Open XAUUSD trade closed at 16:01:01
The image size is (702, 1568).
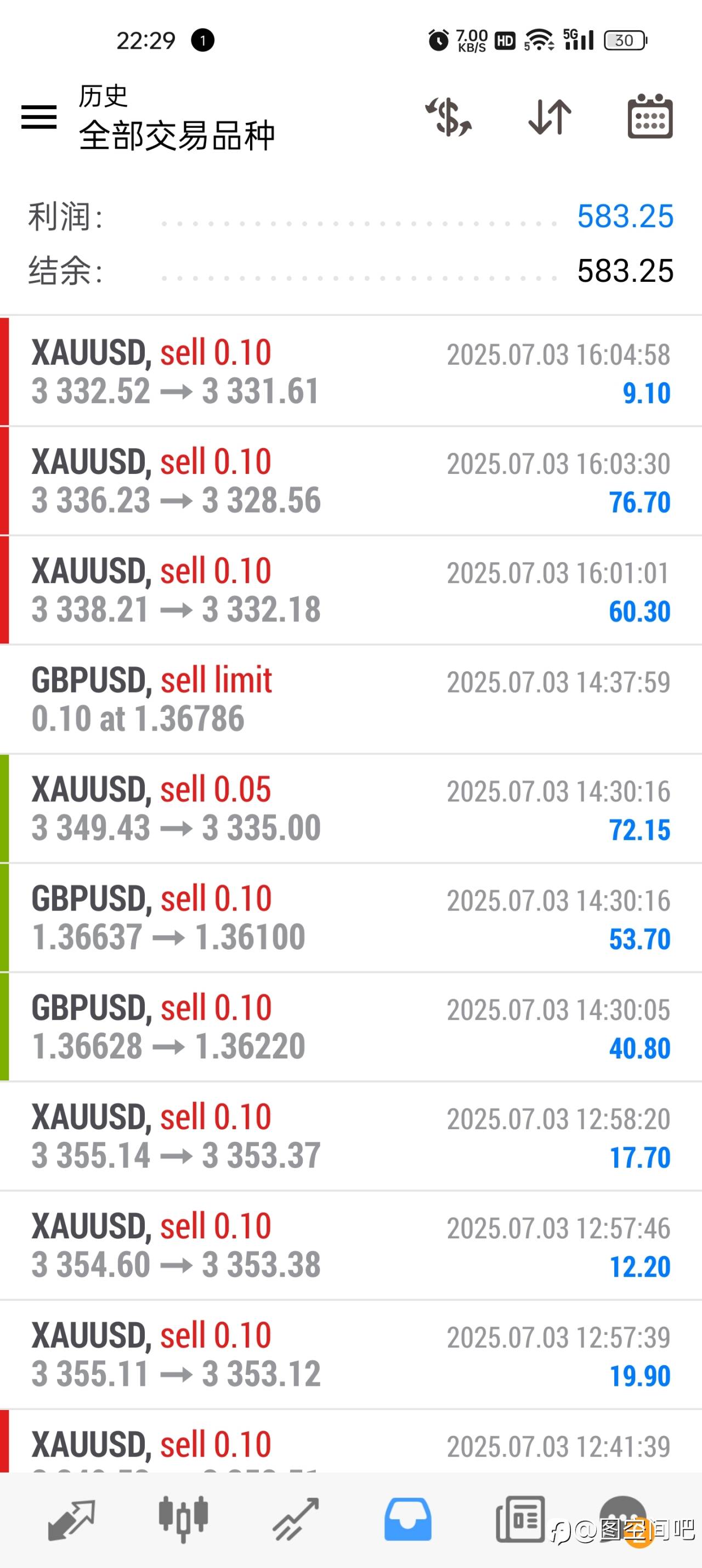[350, 590]
